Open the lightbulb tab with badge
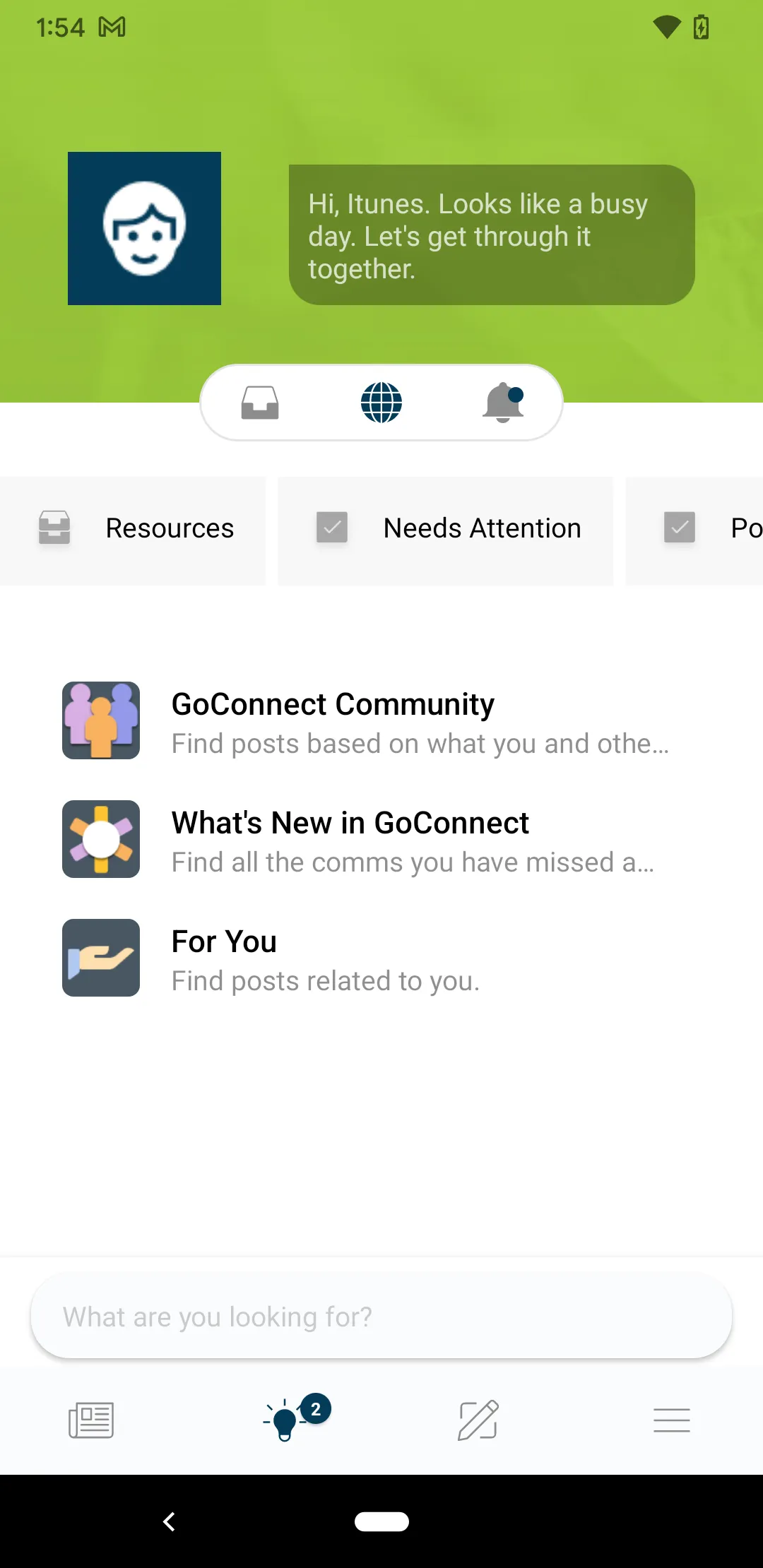 pyautogui.click(x=286, y=1420)
